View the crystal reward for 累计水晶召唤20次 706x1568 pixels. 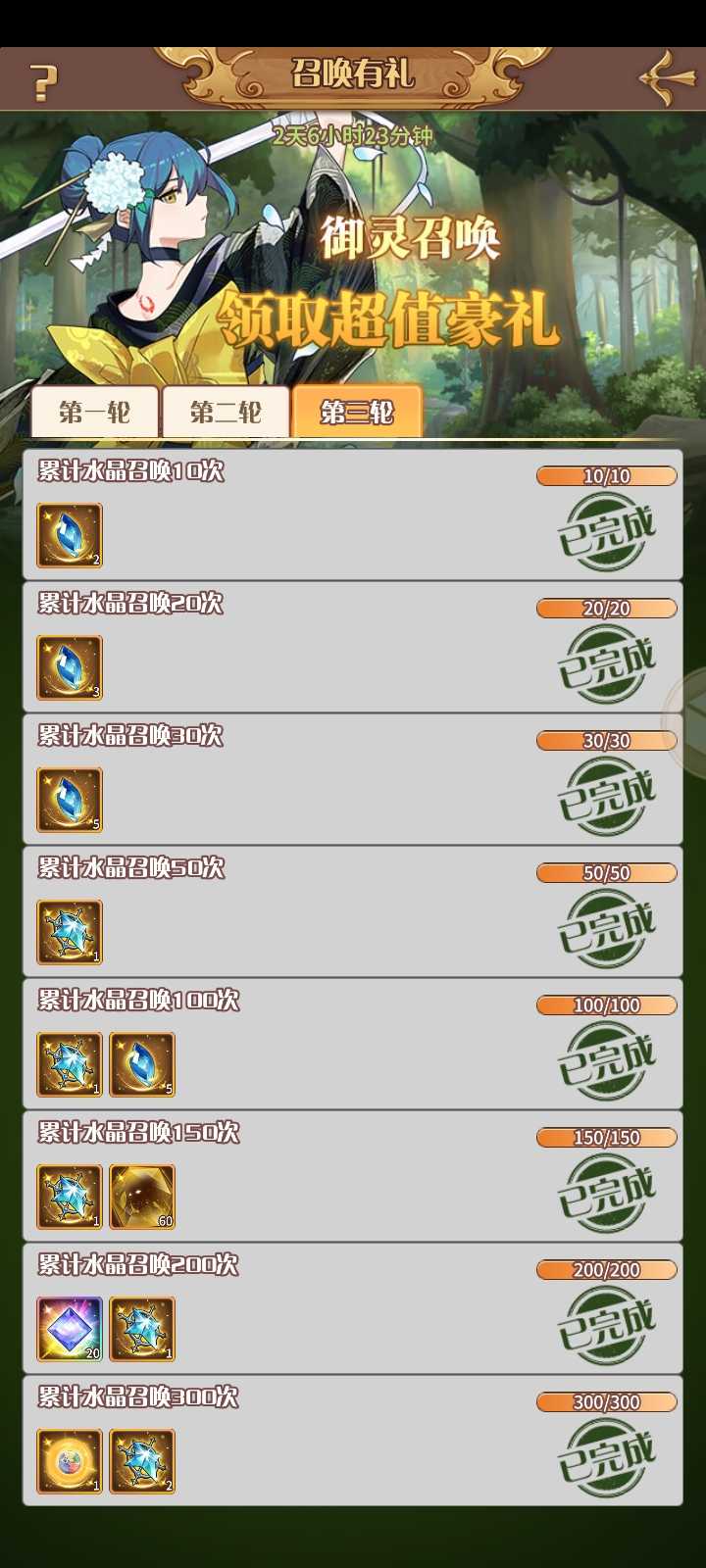pyautogui.click(x=70, y=667)
